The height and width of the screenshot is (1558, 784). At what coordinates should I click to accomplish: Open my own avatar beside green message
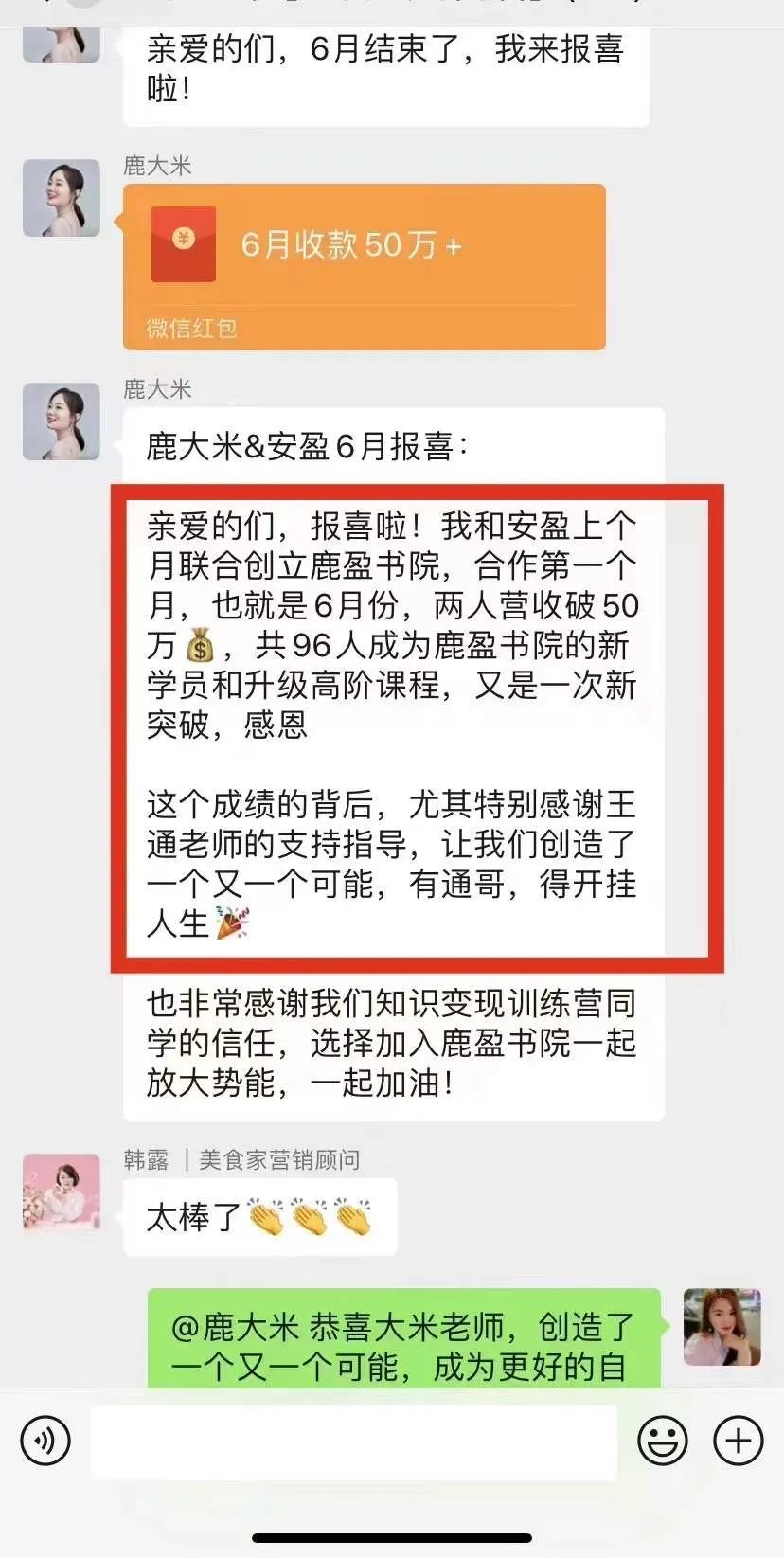click(x=722, y=1326)
